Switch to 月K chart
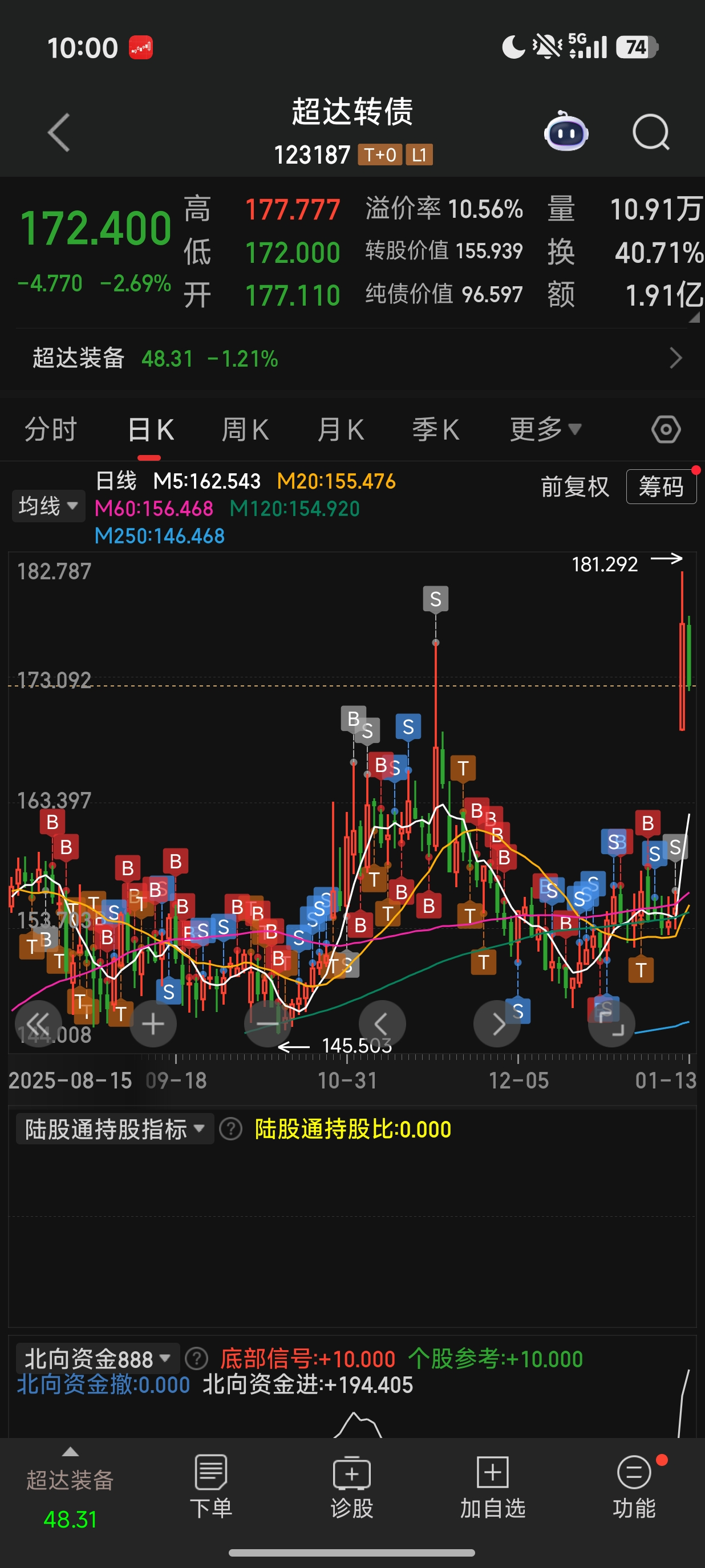This screenshot has width=705, height=1568. 341,430
